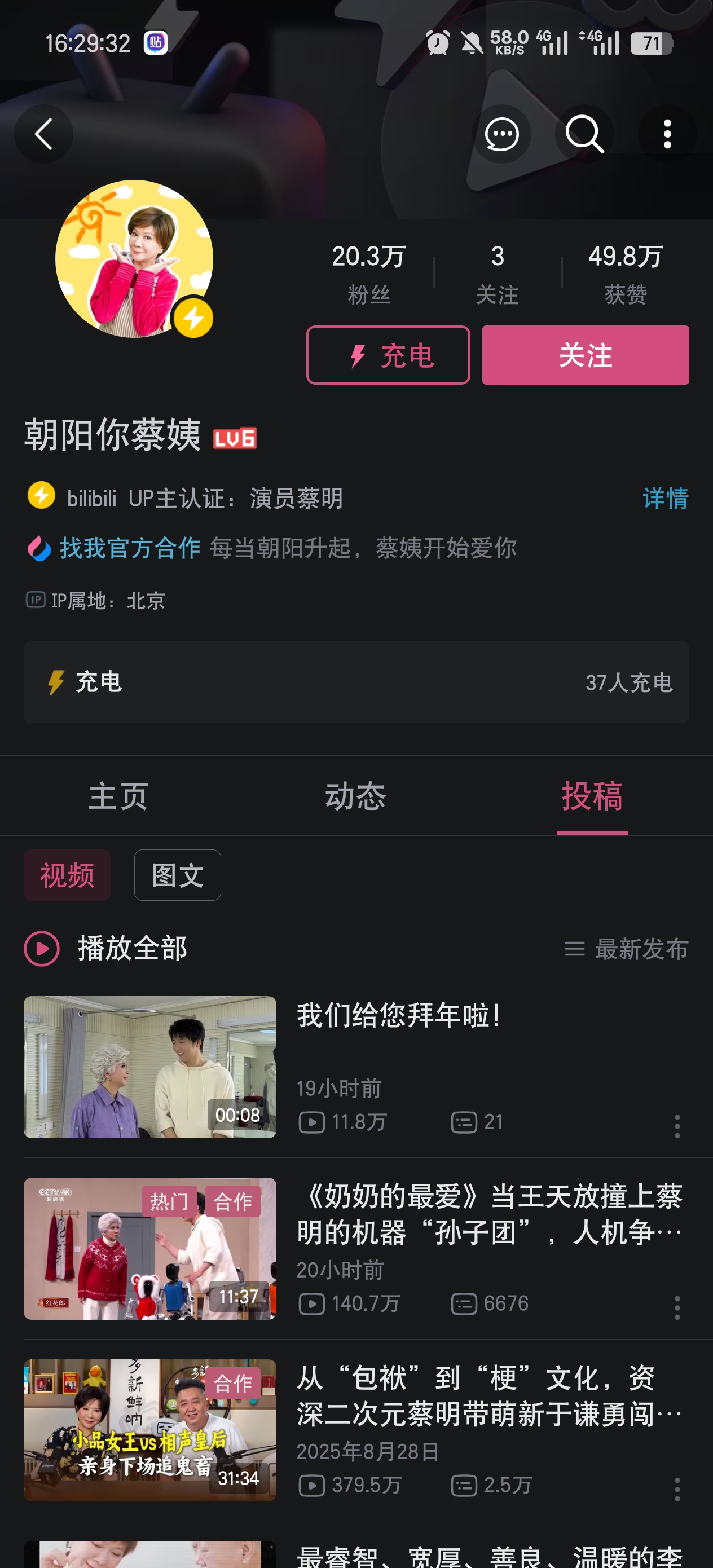Switch to the 主页 tab
713x1568 pixels.
click(x=118, y=796)
